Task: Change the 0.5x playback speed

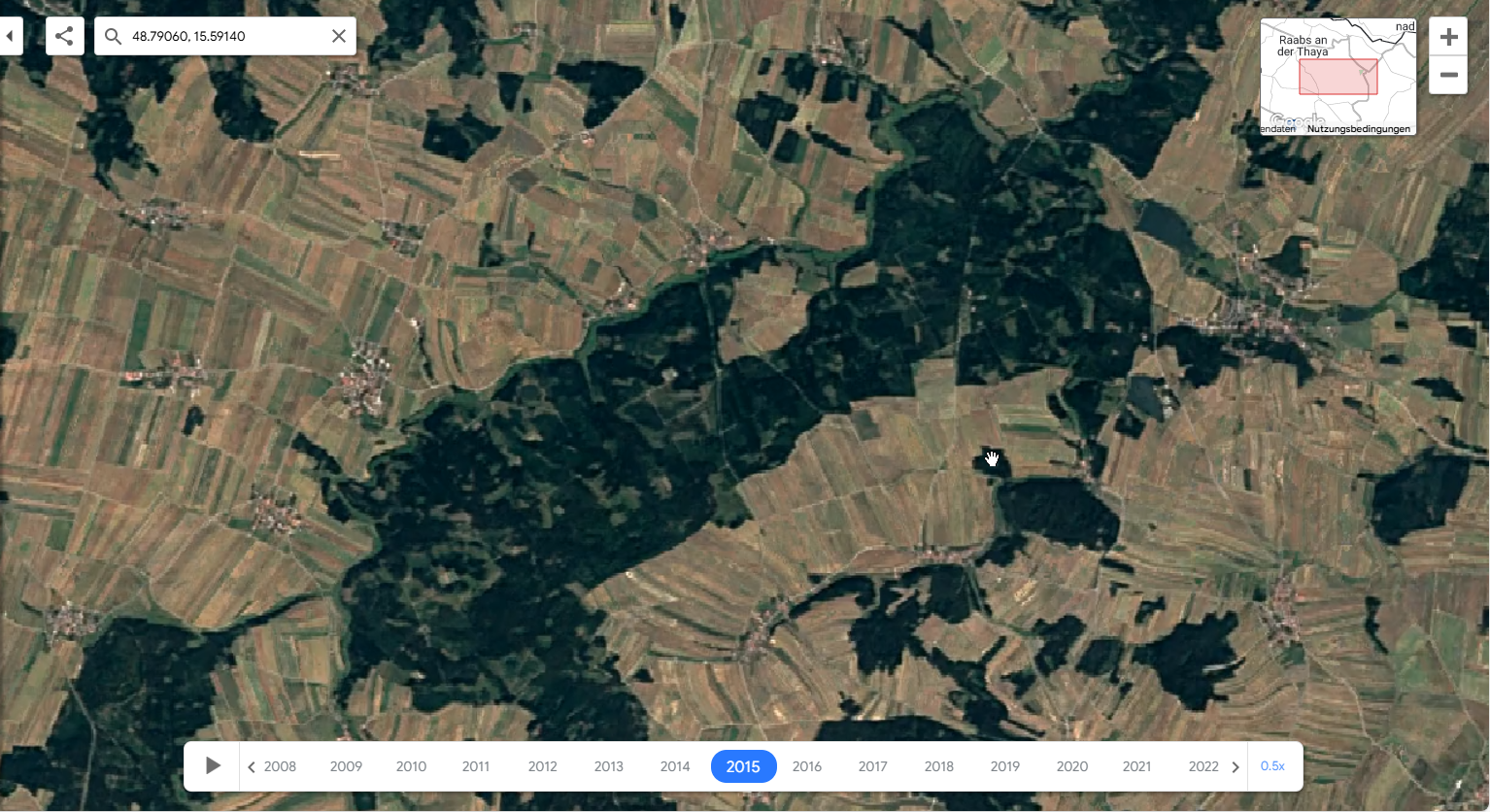Action: click(x=1272, y=766)
